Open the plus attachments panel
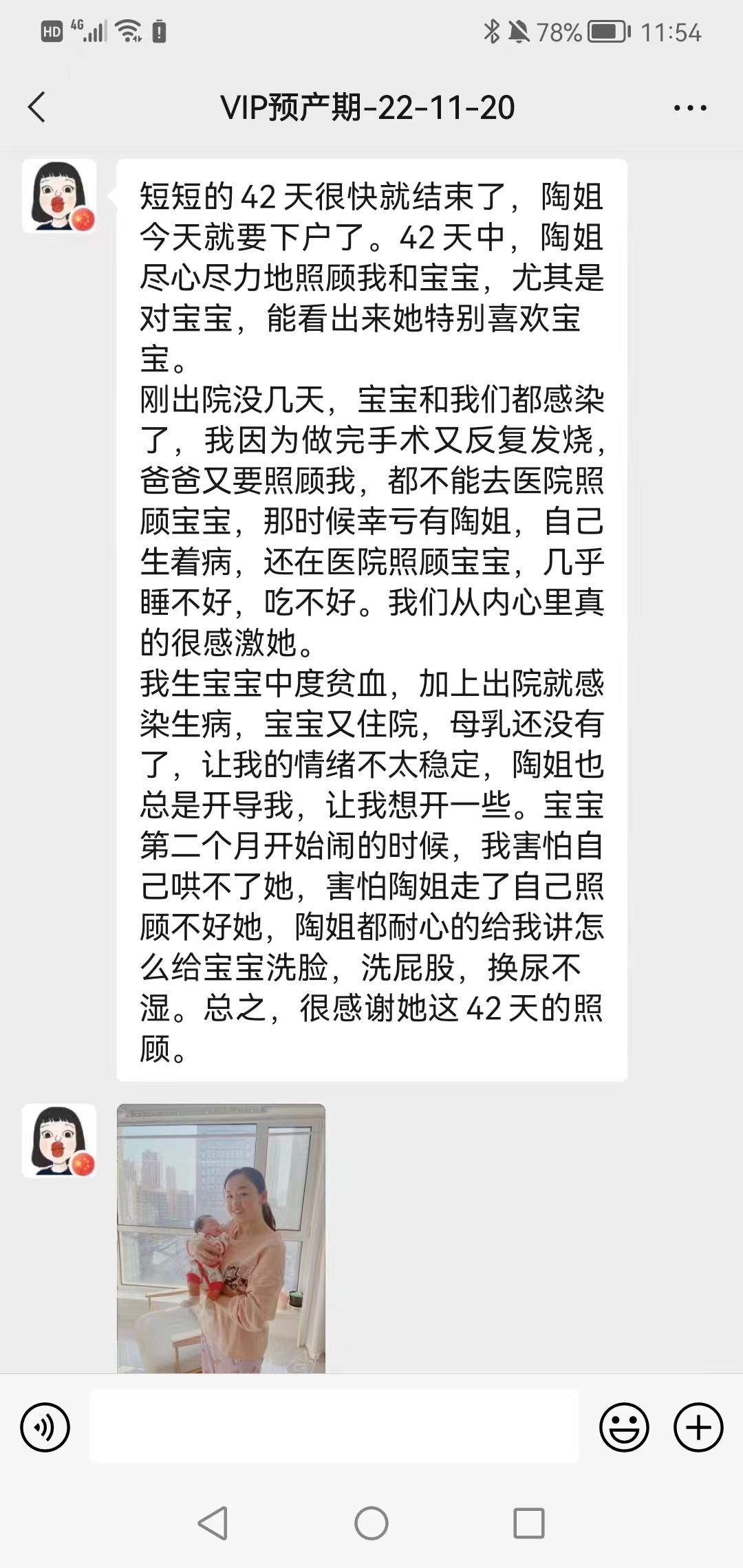 pos(698,1428)
